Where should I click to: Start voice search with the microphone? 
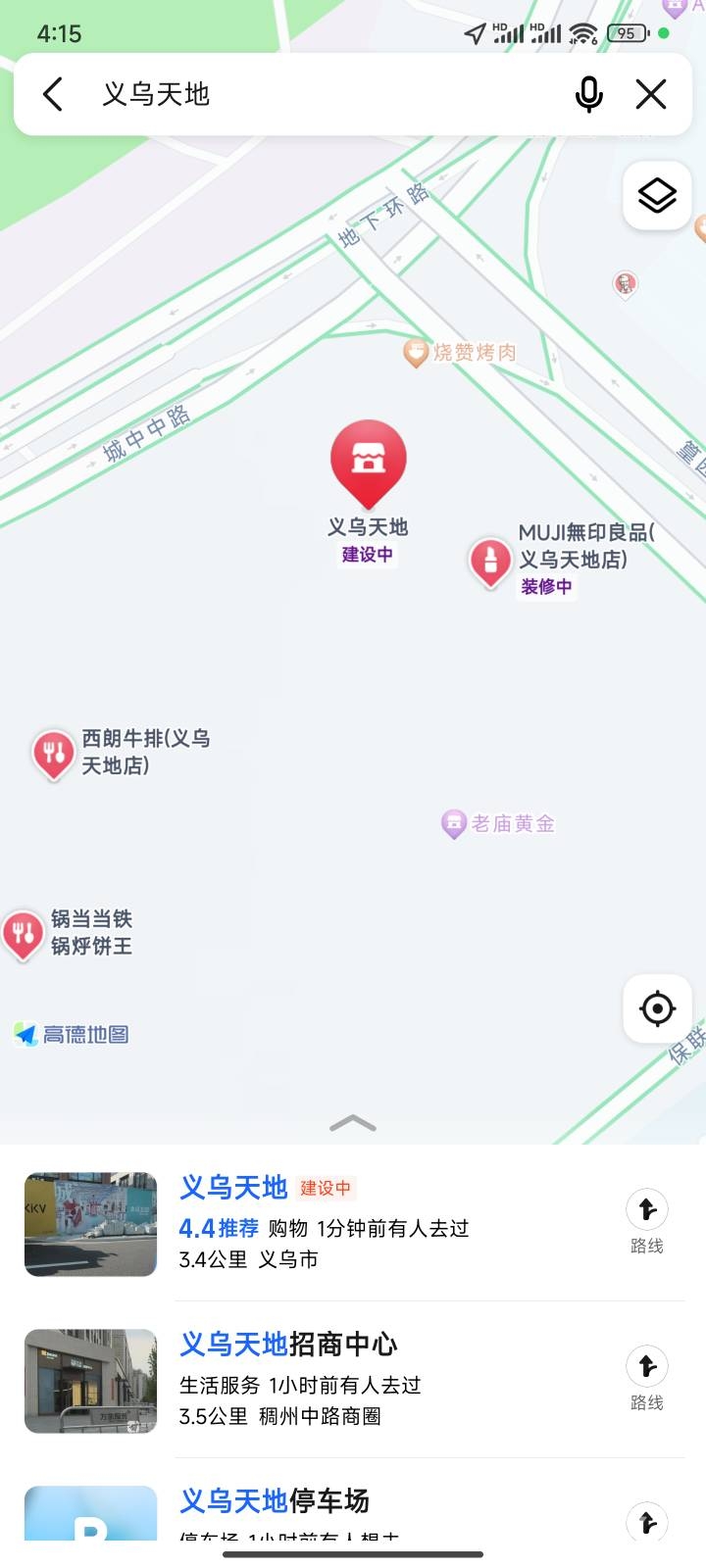coord(588,94)
